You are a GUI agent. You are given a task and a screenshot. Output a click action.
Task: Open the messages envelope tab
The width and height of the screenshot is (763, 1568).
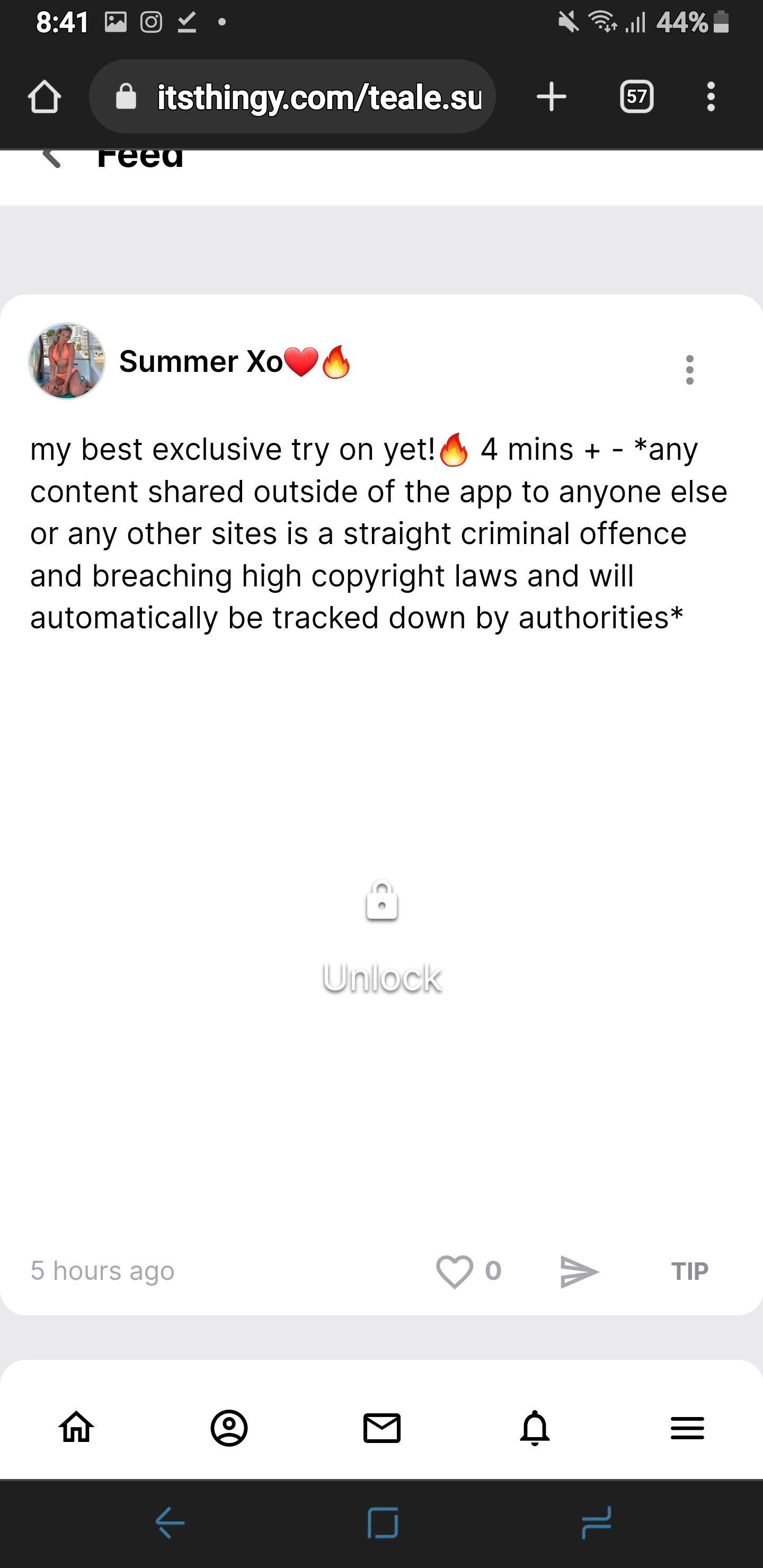coord(382,1428)
